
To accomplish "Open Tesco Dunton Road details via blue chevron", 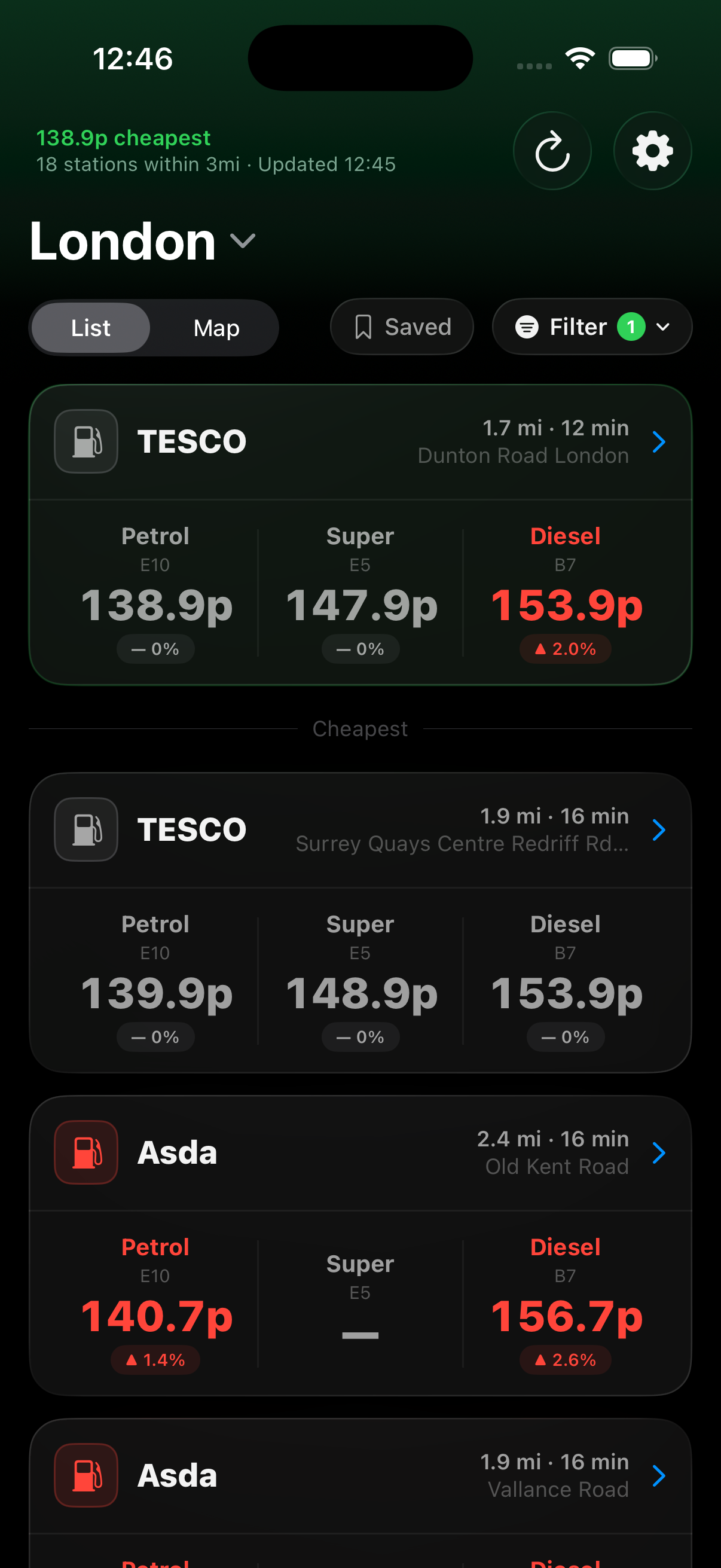I will [x=659, y=442].
